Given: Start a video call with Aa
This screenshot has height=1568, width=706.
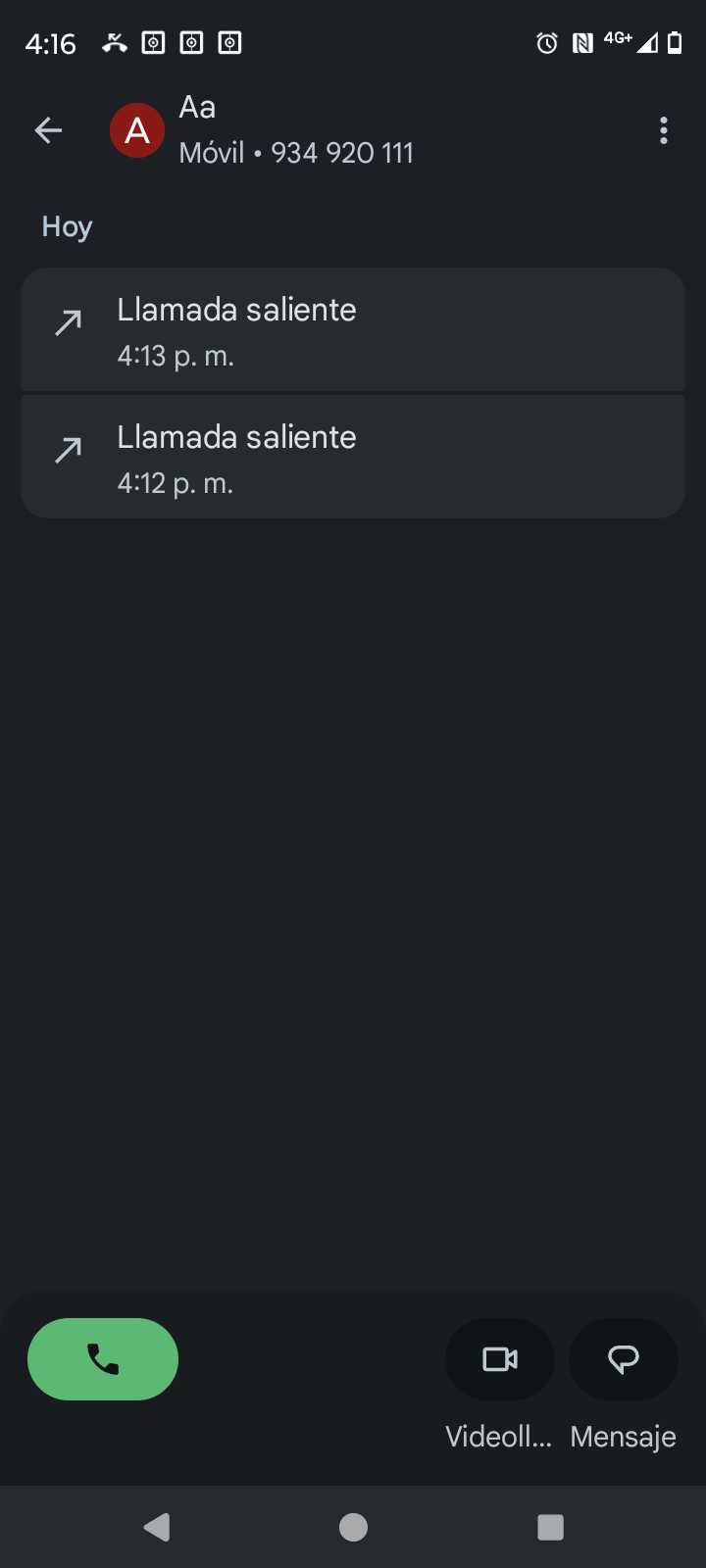Looking at the screenshot, I should click(500, 1359).
